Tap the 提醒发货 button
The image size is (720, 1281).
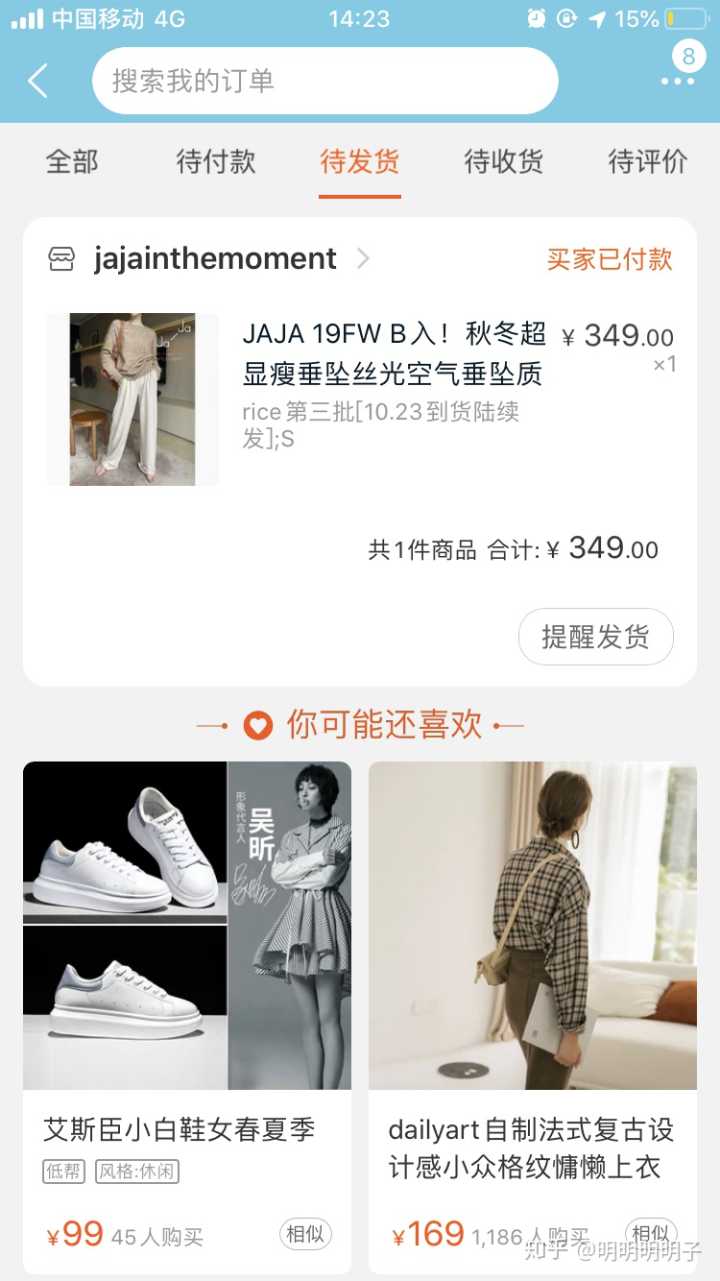[x=595, y=637]
